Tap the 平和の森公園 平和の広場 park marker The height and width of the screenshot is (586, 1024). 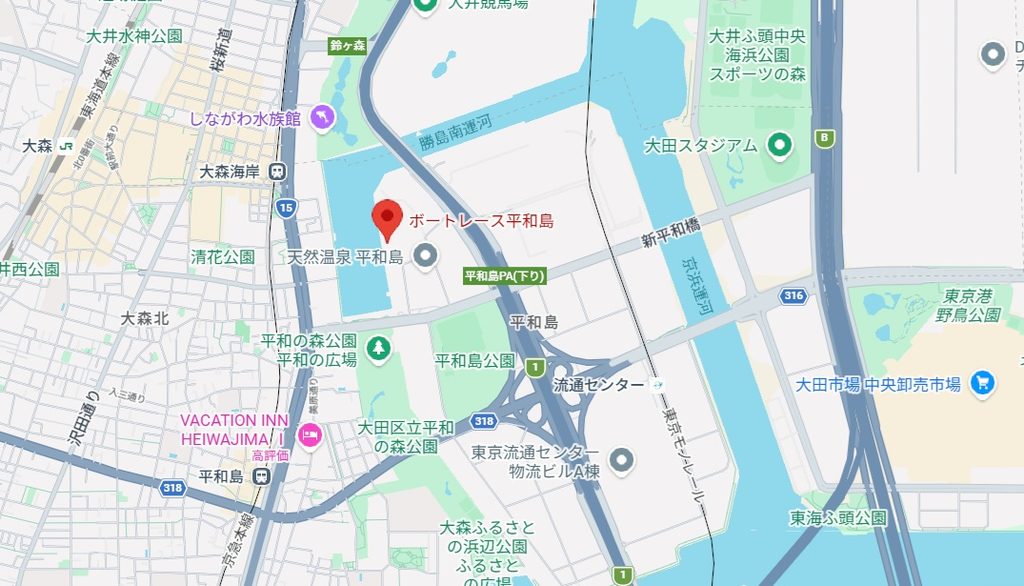click(378, 348)
